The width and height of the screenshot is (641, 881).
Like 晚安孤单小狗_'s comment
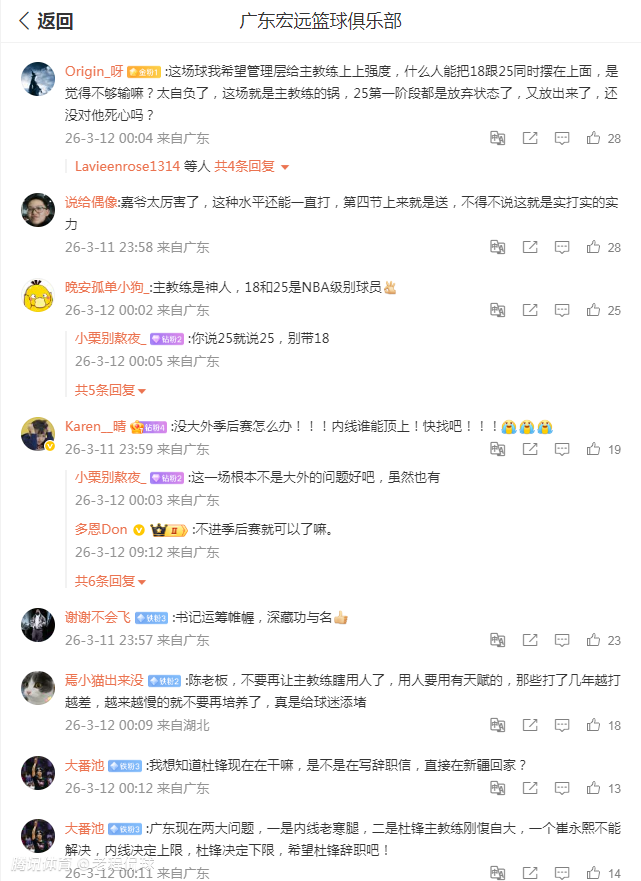point(594,311)
